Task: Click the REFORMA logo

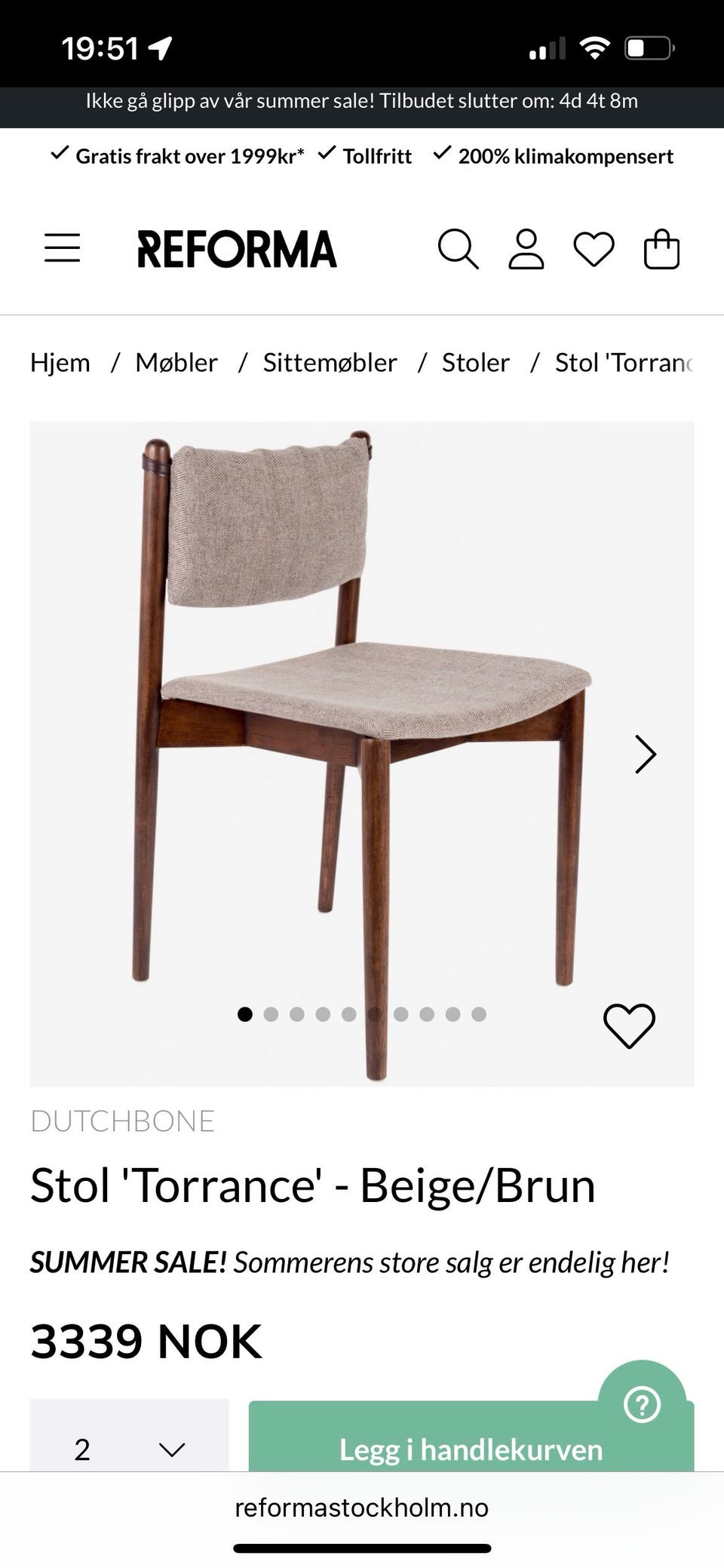Action: tap(236, 249)
